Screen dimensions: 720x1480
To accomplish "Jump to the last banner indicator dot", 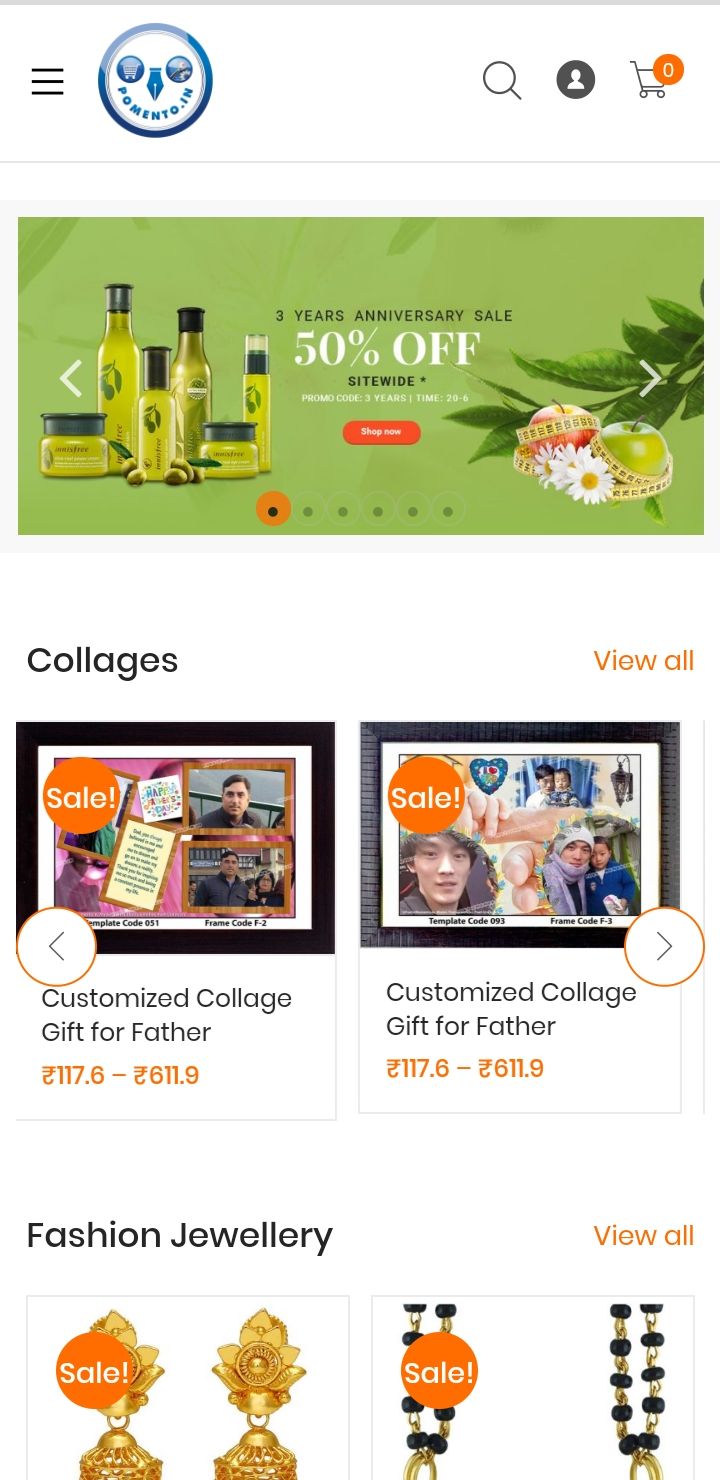I will pos(448,511).
